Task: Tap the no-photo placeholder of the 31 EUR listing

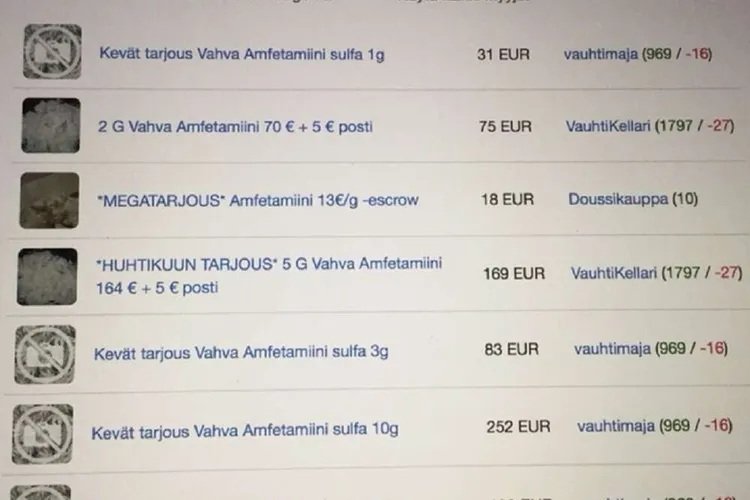Action: pyautogui.click(x=52, y=50)
